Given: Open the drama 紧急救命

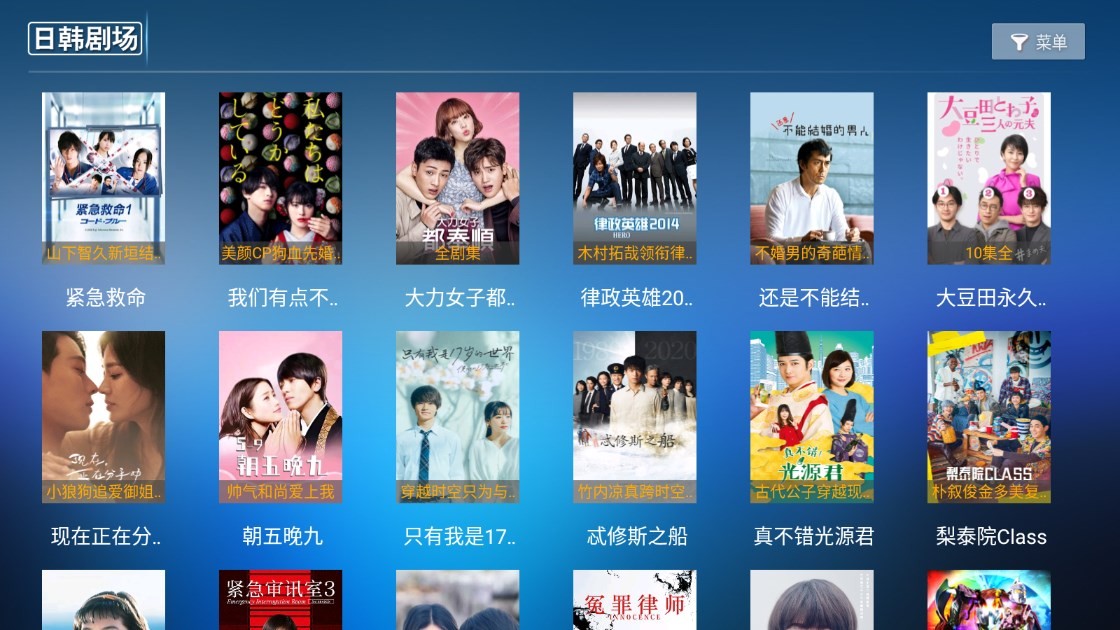Looking at the screenshot, I should click(104, 179).
